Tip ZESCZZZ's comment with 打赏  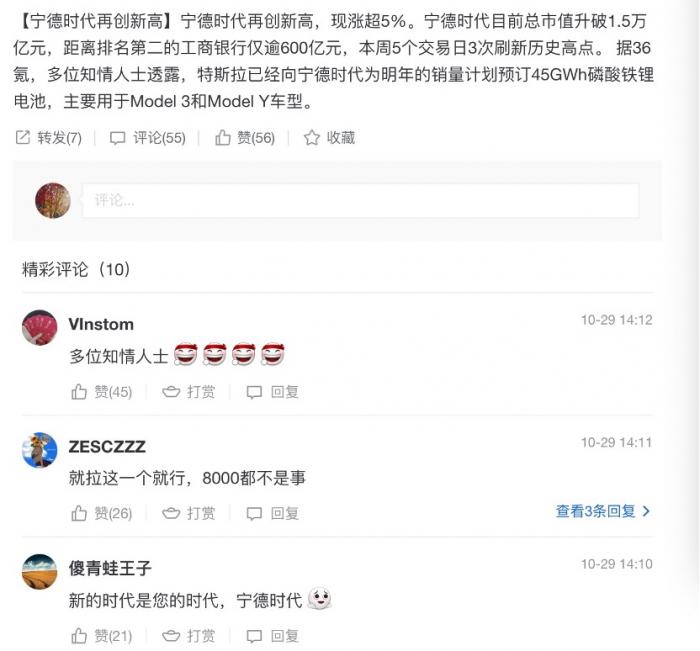click(189, 513)
